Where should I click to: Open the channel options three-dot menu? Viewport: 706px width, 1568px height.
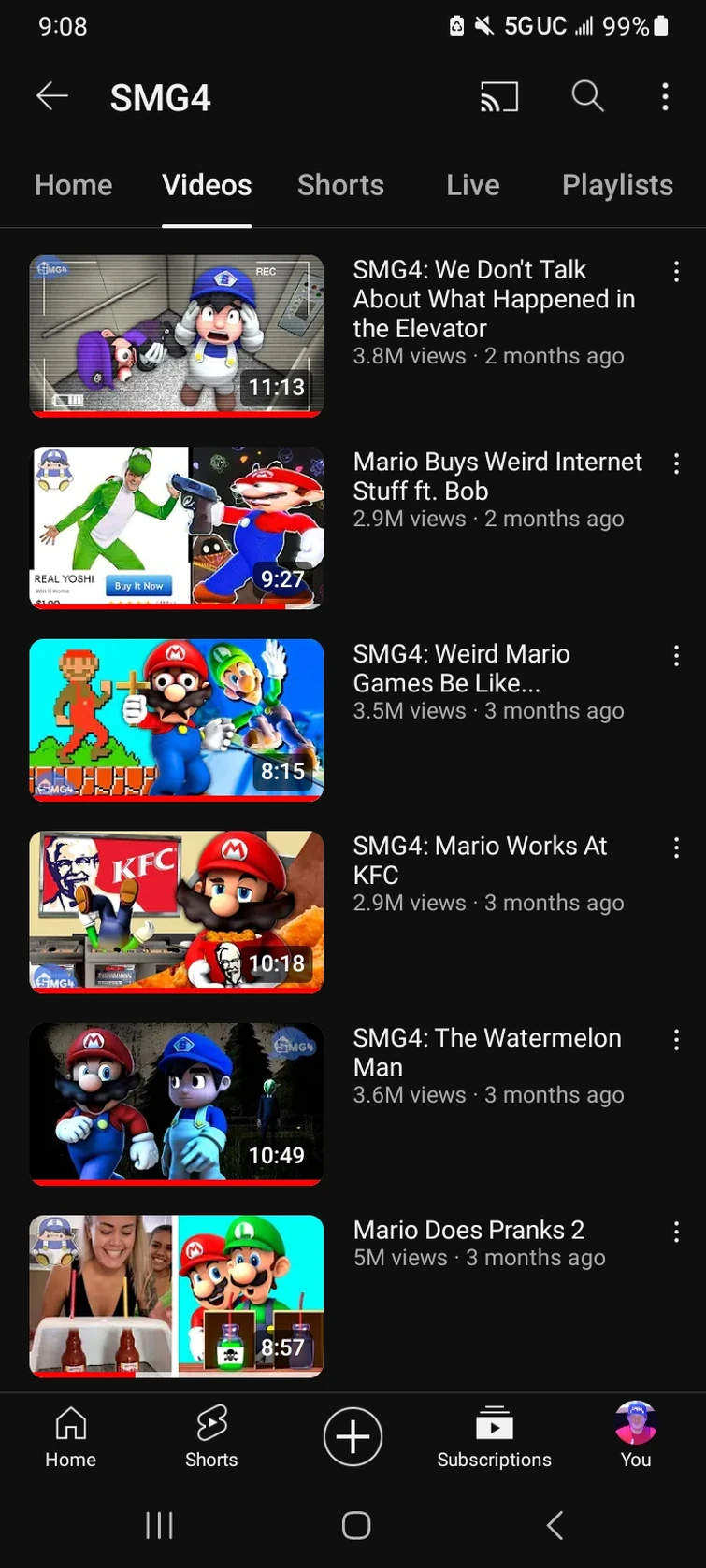[665, 96]
